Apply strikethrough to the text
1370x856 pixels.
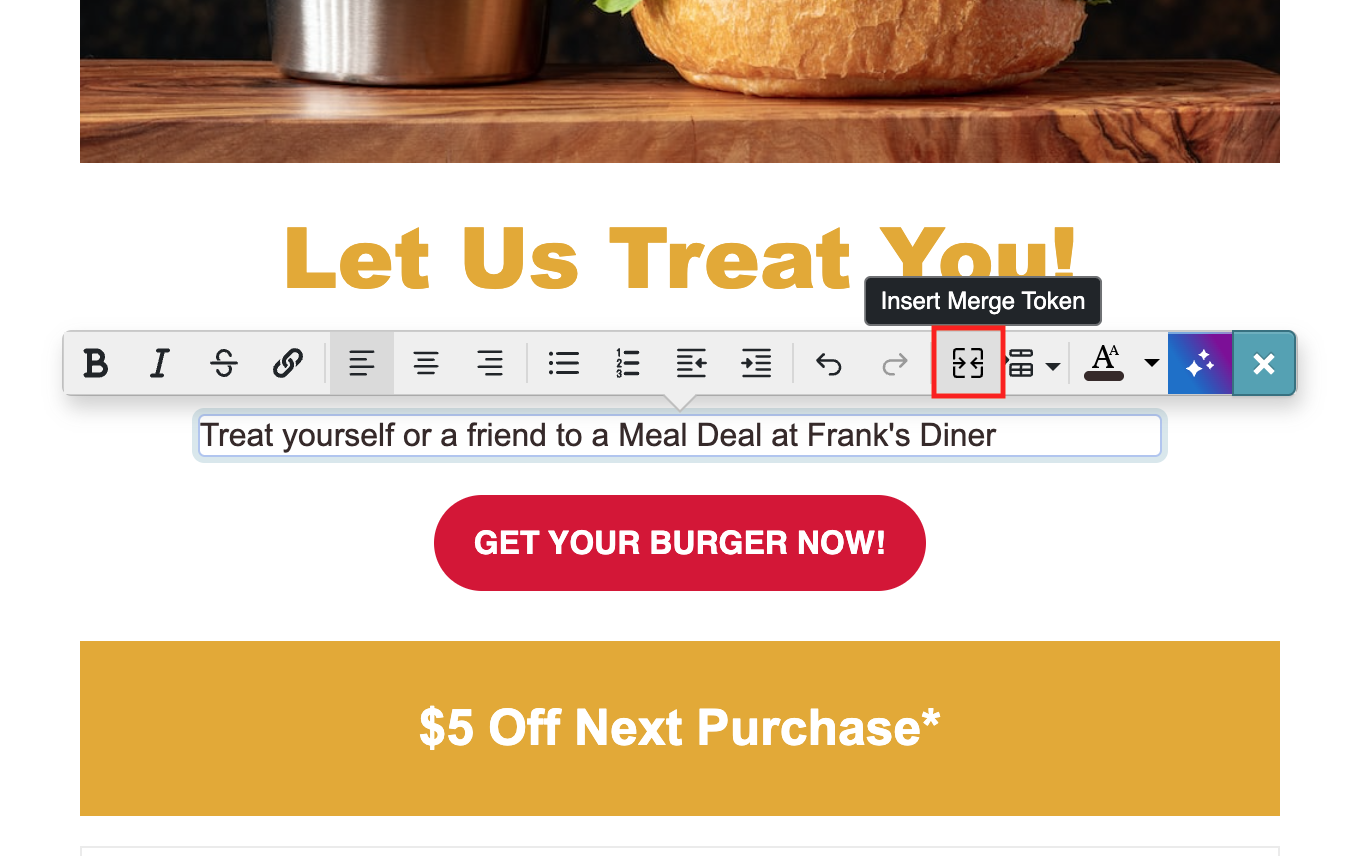point(224,363)
